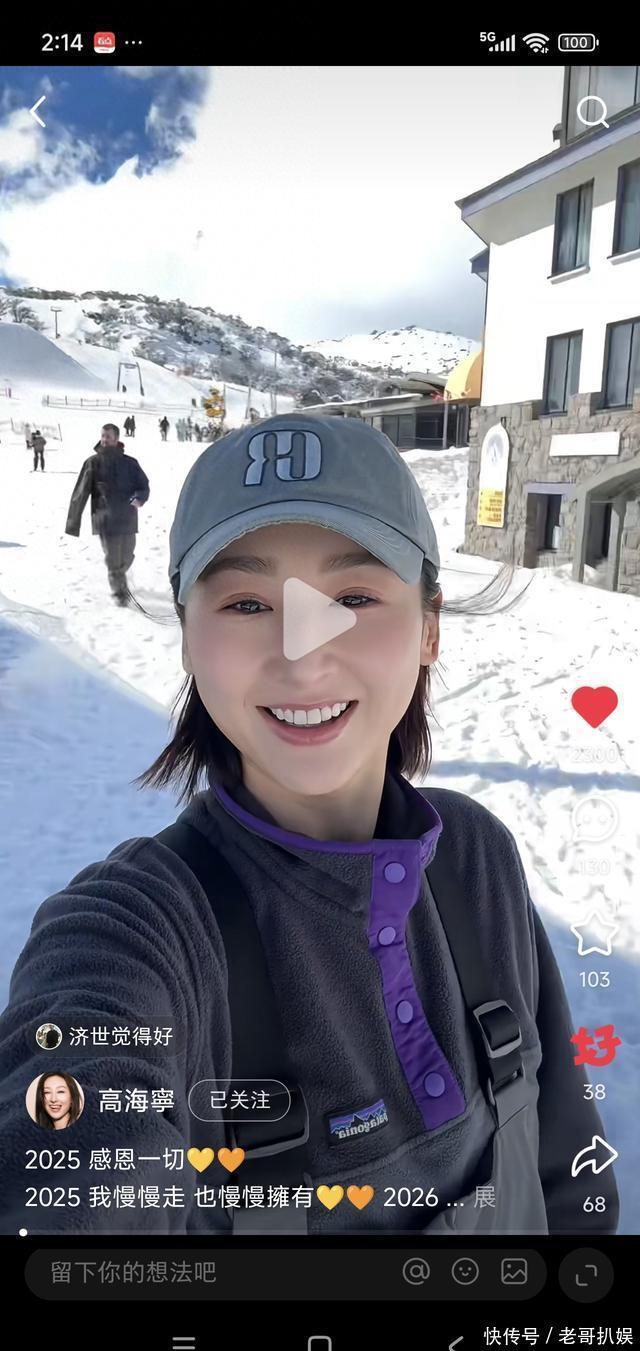Play the paused video
The height and width of the screenshot is (1351, 640).
pos(318,619)
